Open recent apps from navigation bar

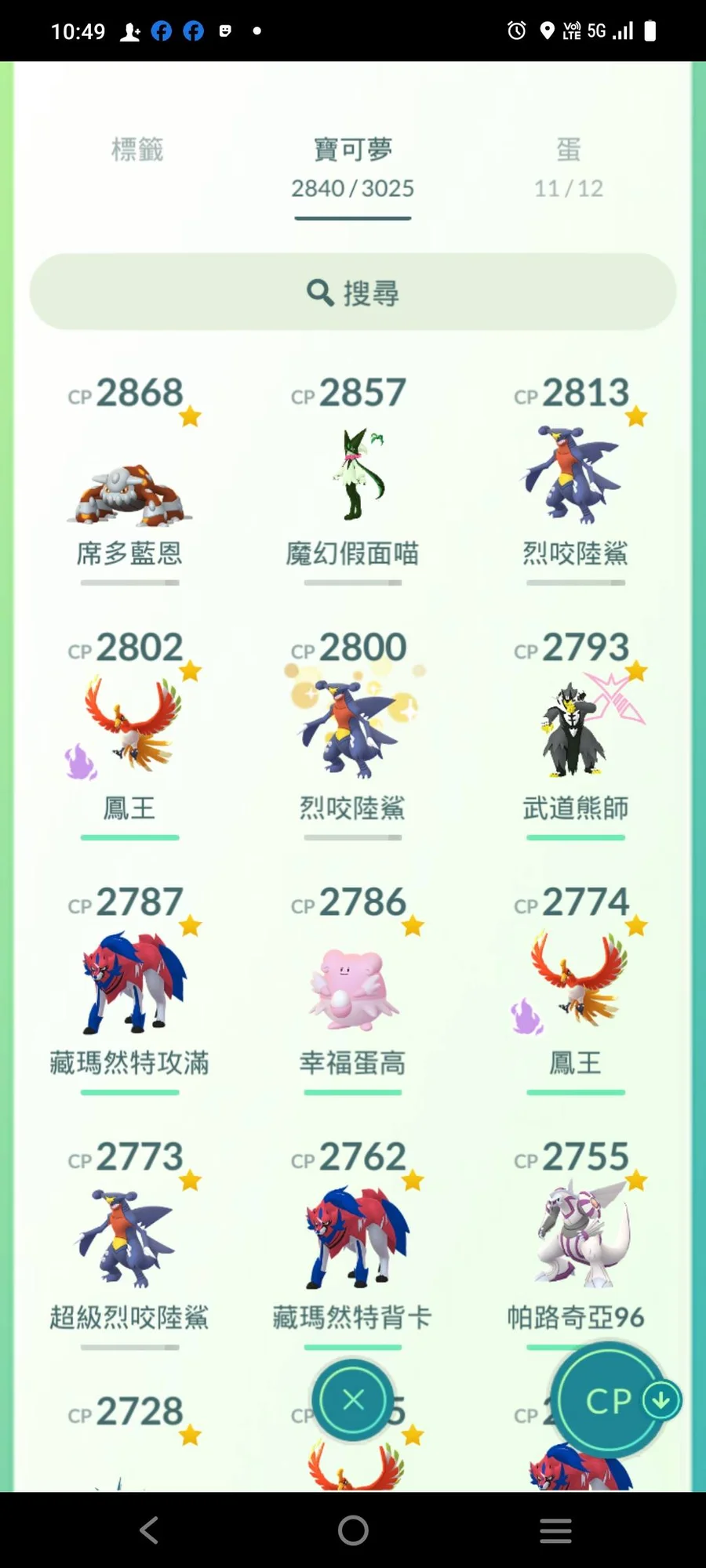point(555,1530)
